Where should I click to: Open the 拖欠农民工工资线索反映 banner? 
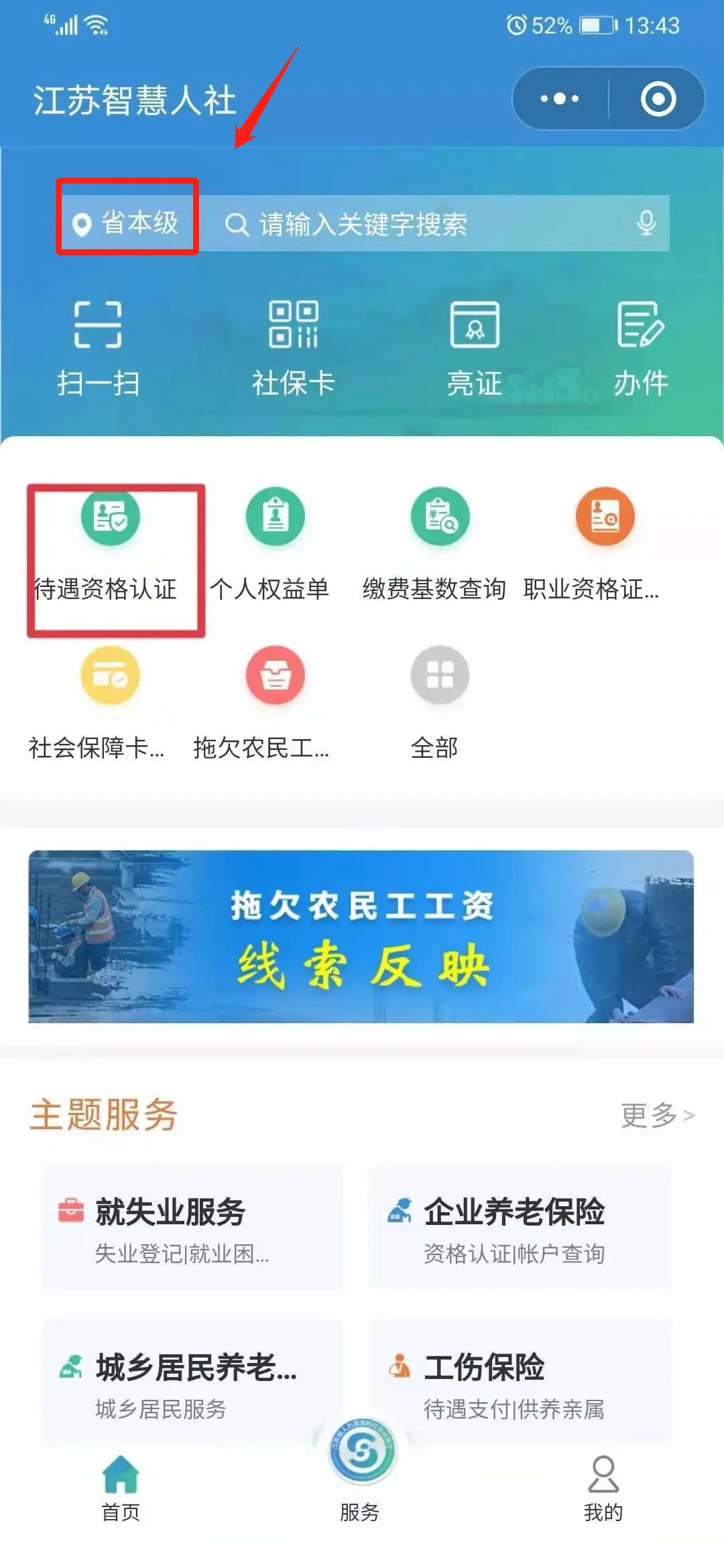[x=361, y=936]
